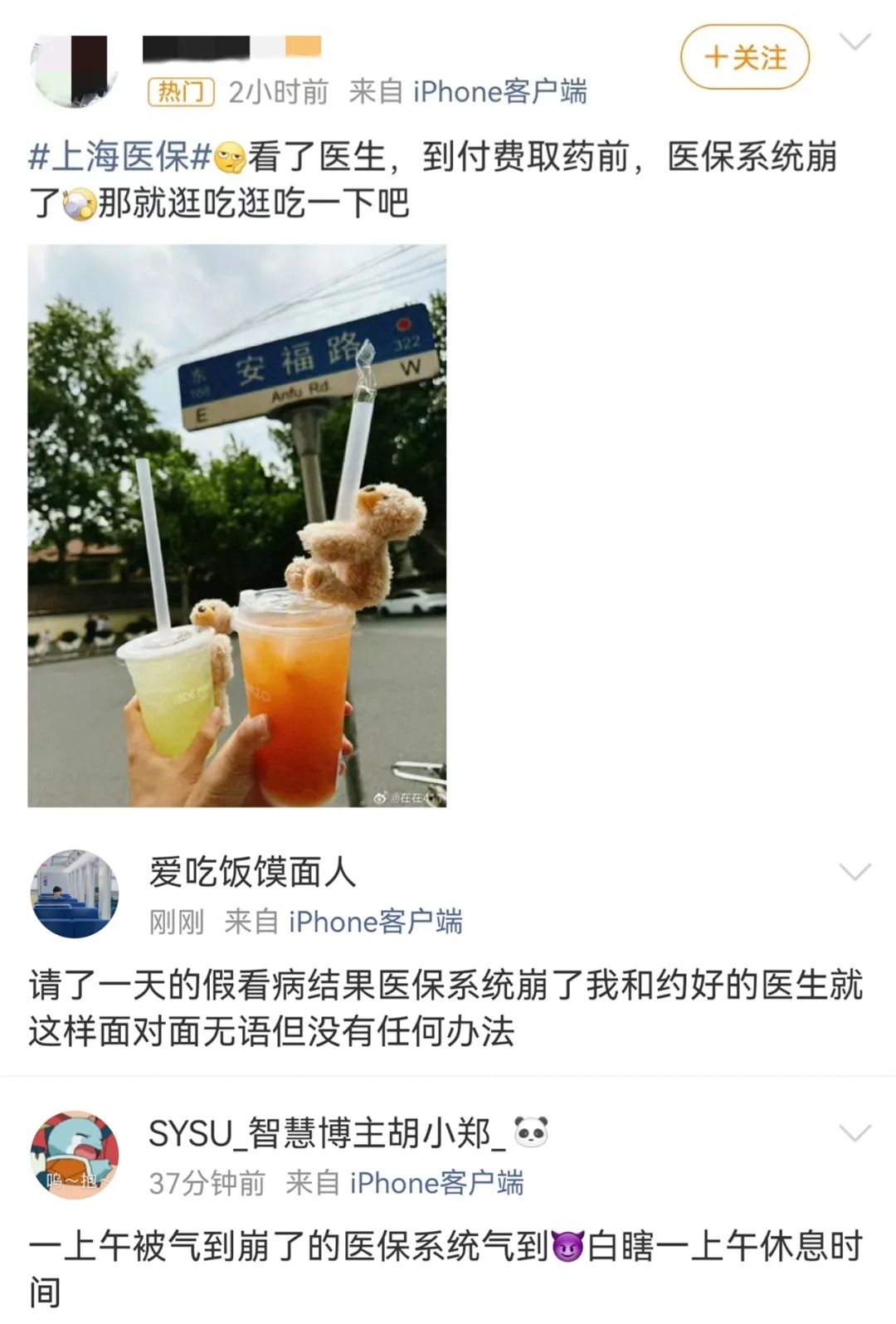
Task: Open 爱吃饭馍面人's profile avatar
Action: [x=75, y=893]
